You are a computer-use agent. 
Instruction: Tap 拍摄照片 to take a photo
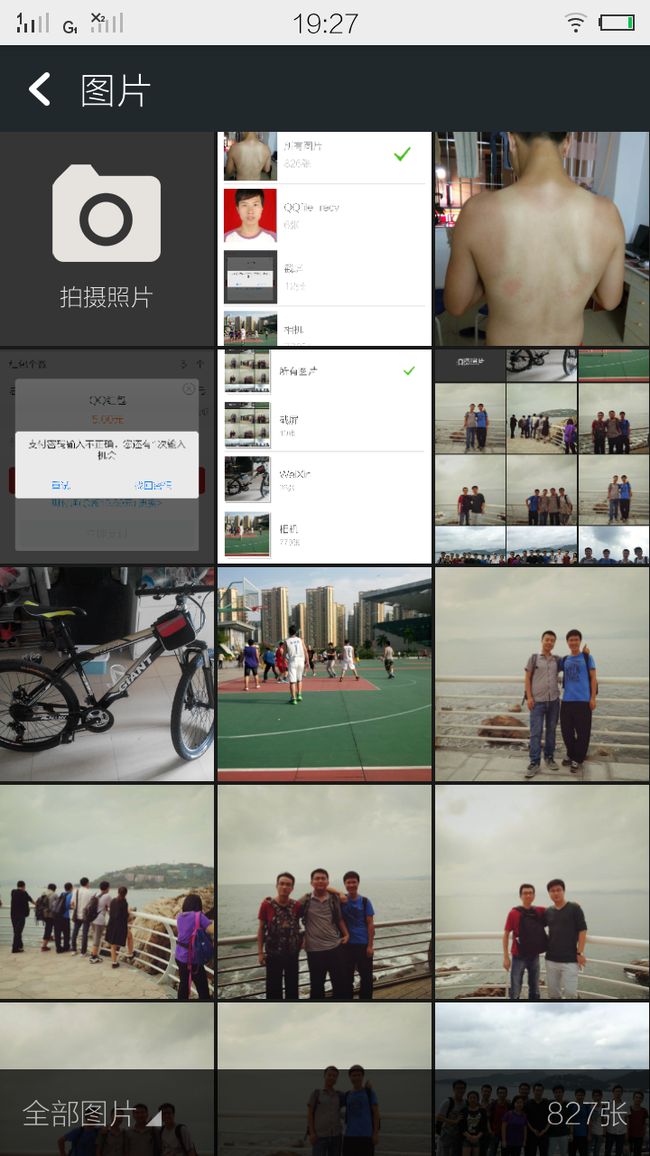(x=107, y=239)
